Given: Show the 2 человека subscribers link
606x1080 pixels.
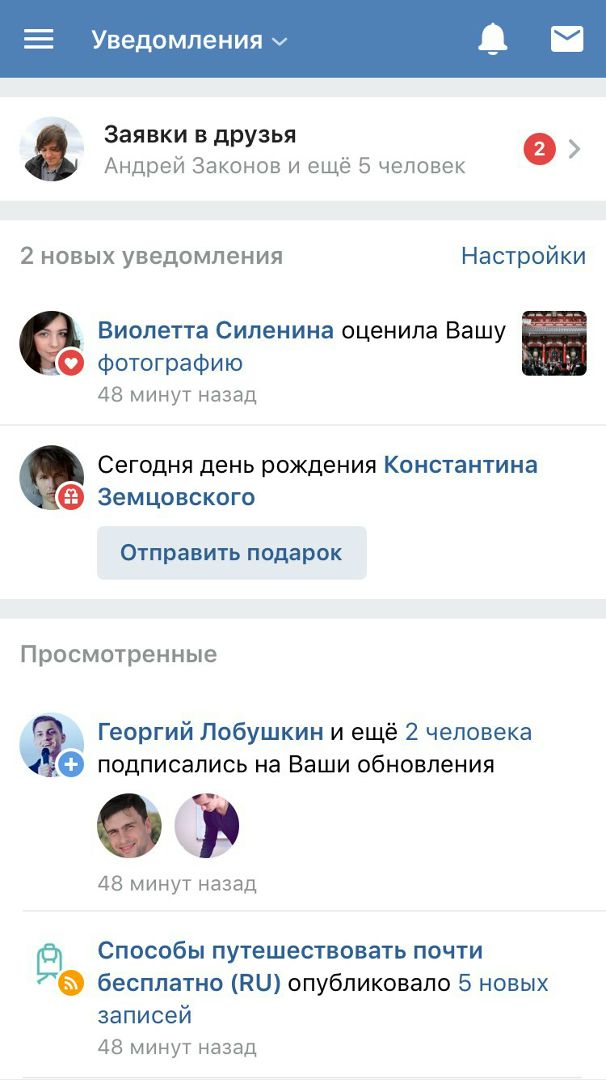Looking at the screenshot, I should point(468,732).
